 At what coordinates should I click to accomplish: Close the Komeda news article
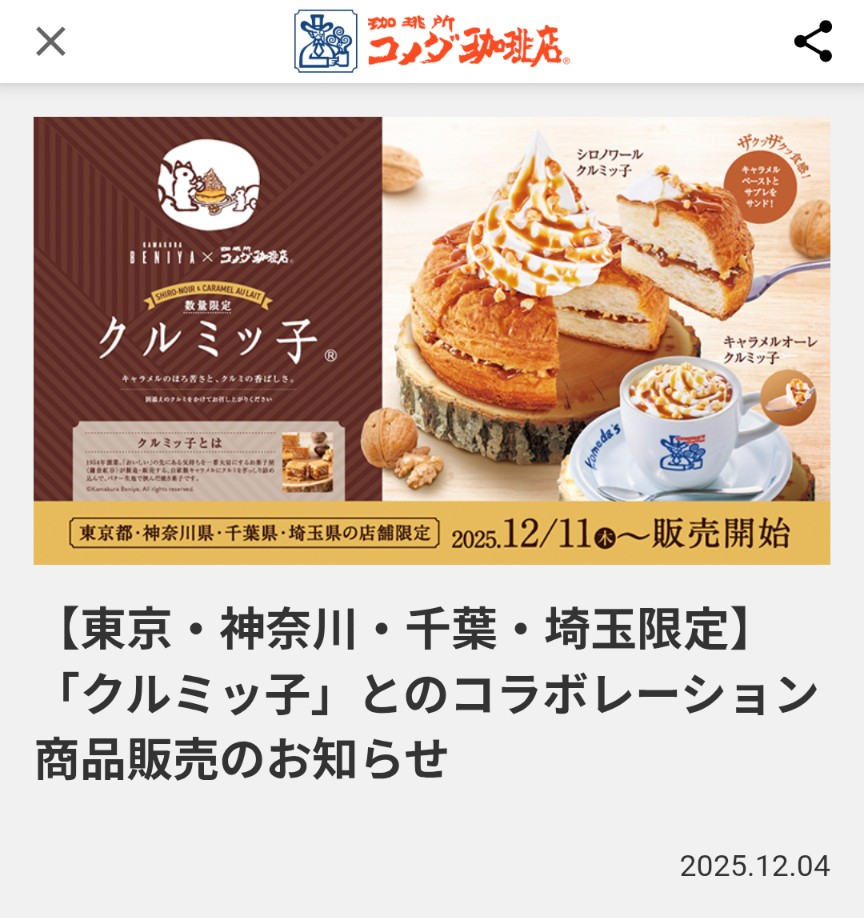point(50,41)
